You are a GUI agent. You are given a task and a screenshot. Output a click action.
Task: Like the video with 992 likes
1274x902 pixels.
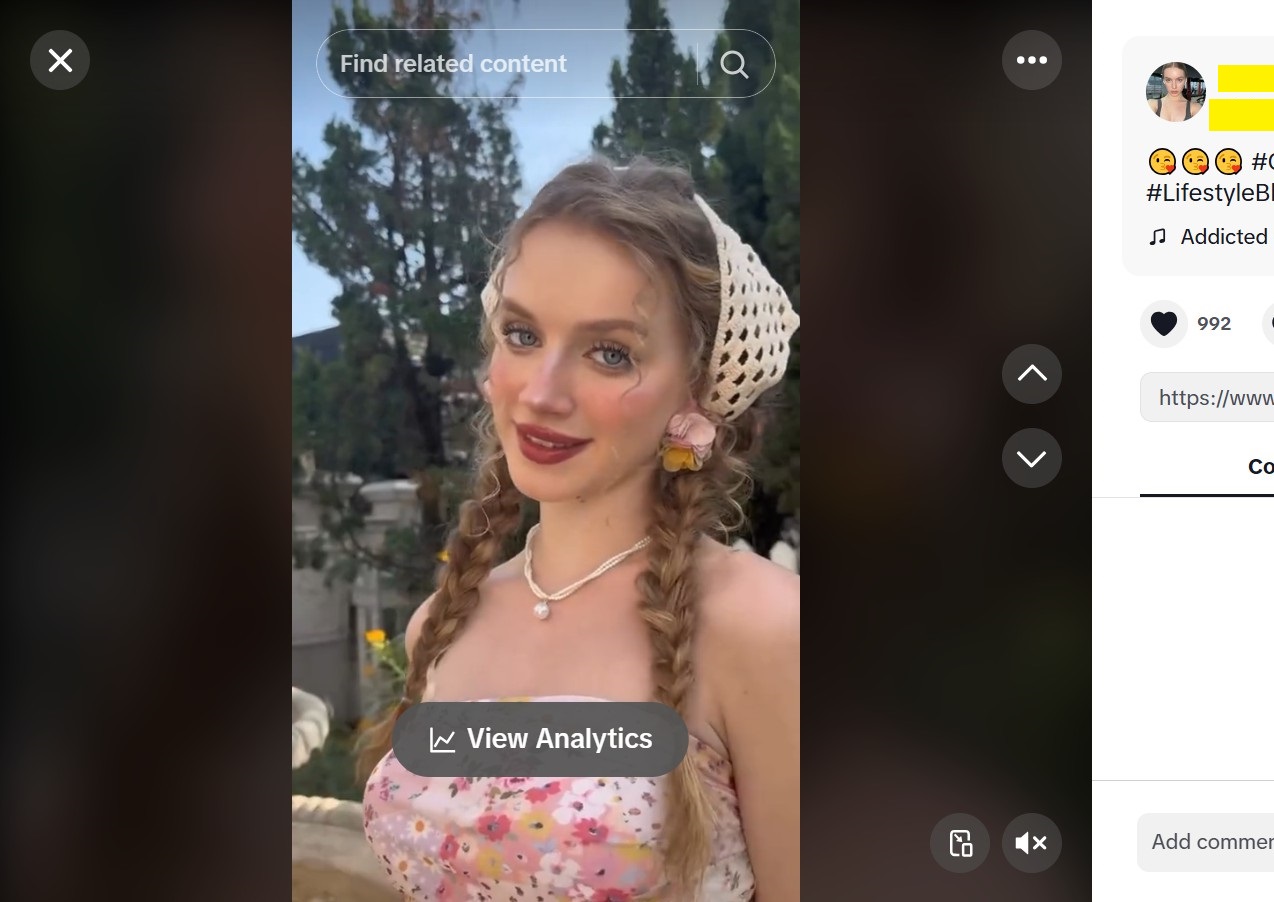click(x=1164, y=324)
